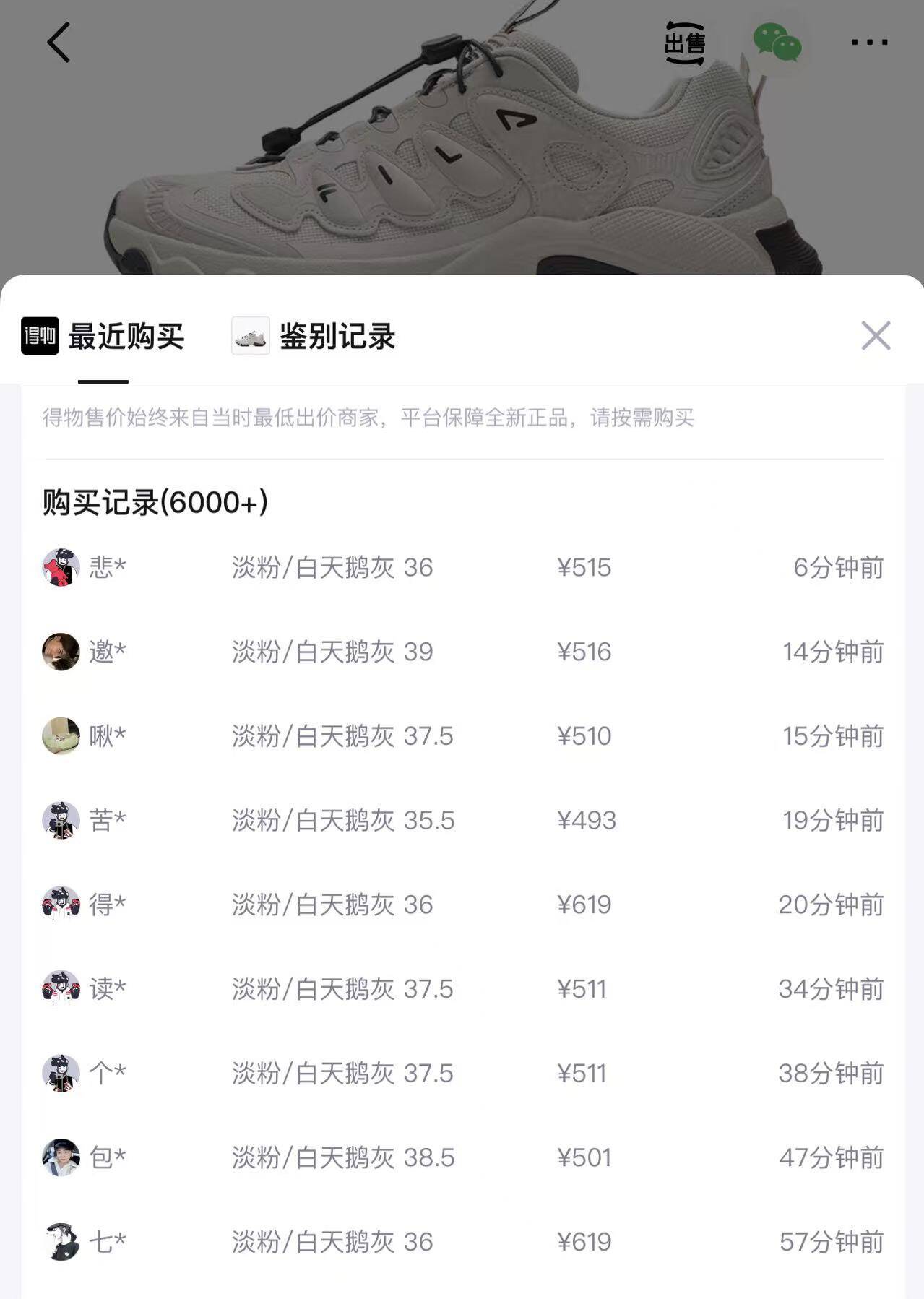
Task: Click the purchase record of 七*
Action: point(462,1243)
